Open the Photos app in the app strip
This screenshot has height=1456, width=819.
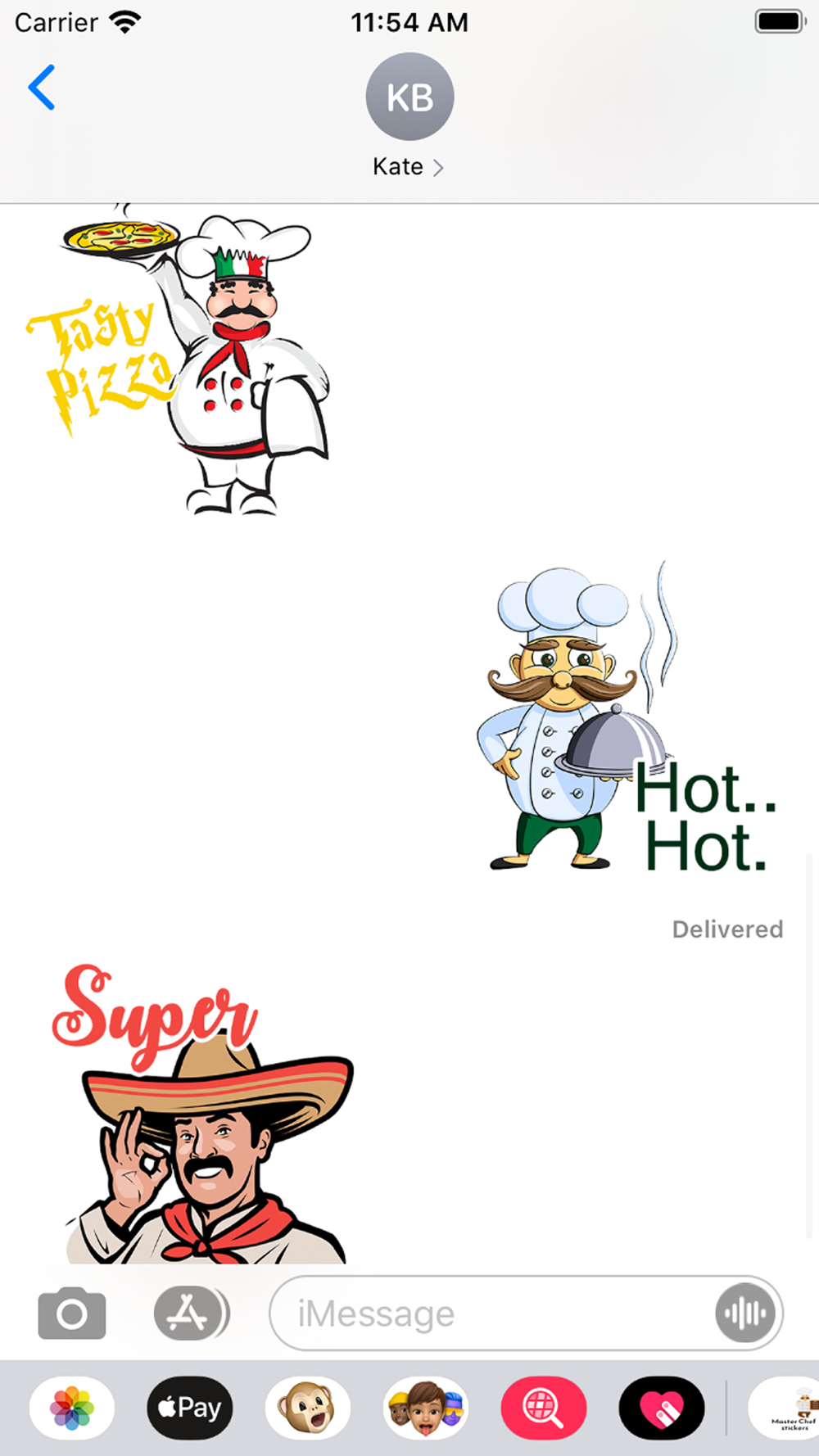[72, 1408]
